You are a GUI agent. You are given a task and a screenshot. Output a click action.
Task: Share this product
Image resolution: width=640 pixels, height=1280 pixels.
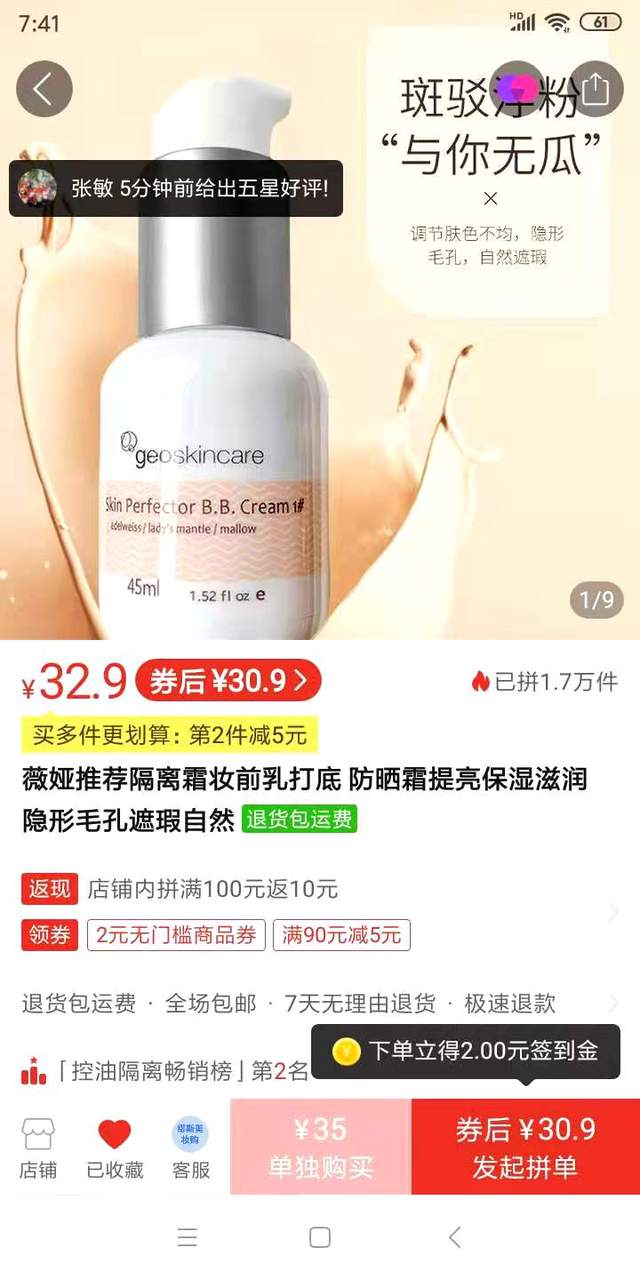[x=595, y=89]
